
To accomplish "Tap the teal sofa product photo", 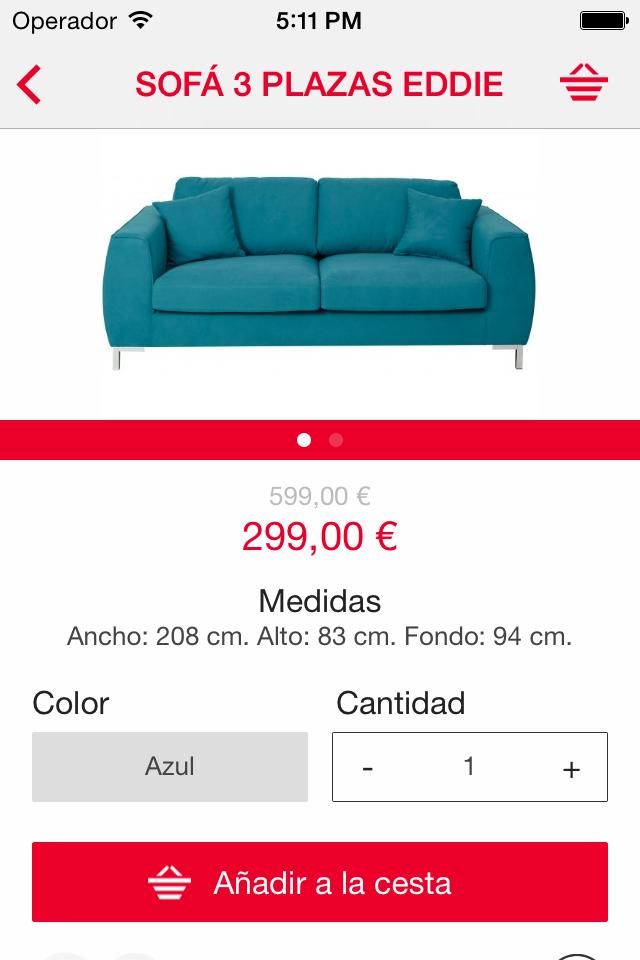I will (319, 272).
